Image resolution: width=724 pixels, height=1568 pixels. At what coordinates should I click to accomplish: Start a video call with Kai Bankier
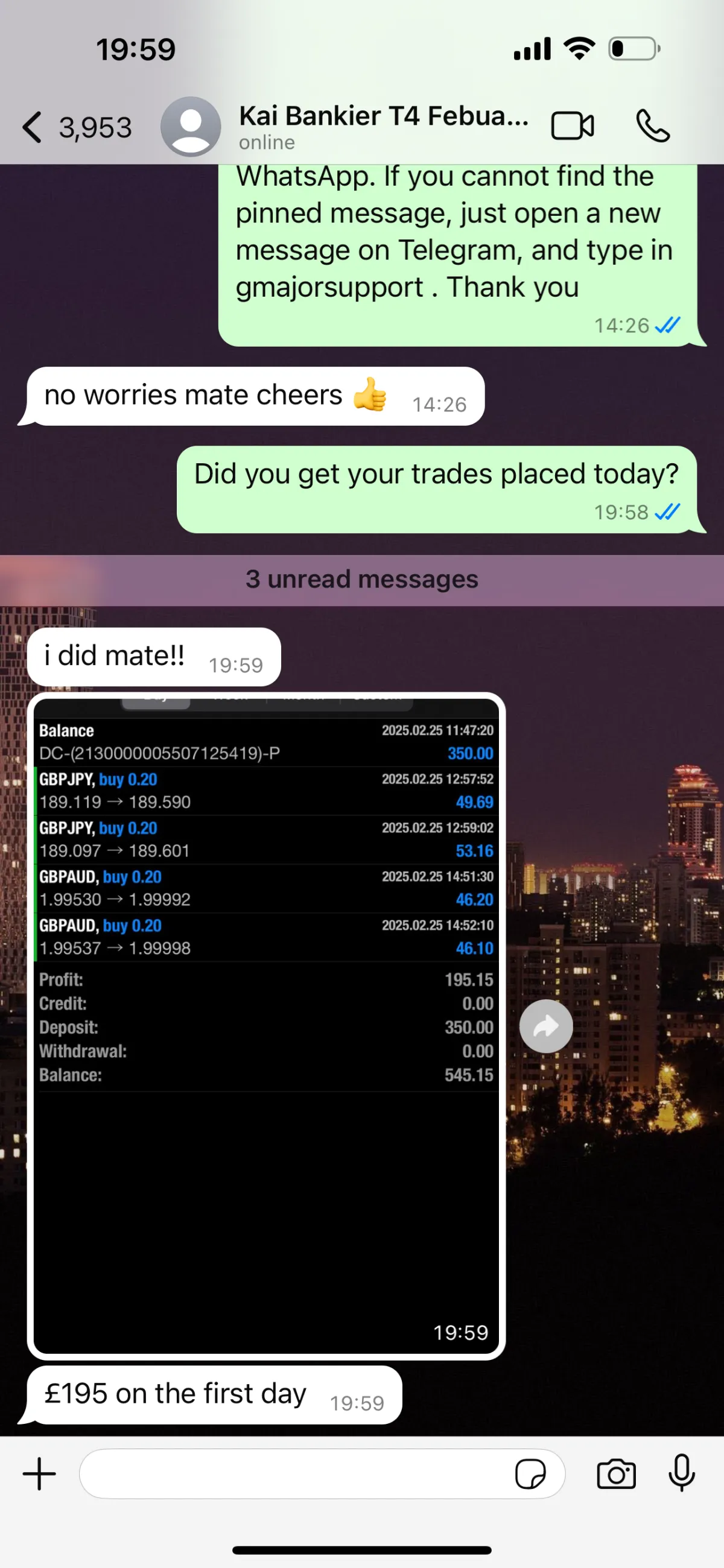[572, 126]
